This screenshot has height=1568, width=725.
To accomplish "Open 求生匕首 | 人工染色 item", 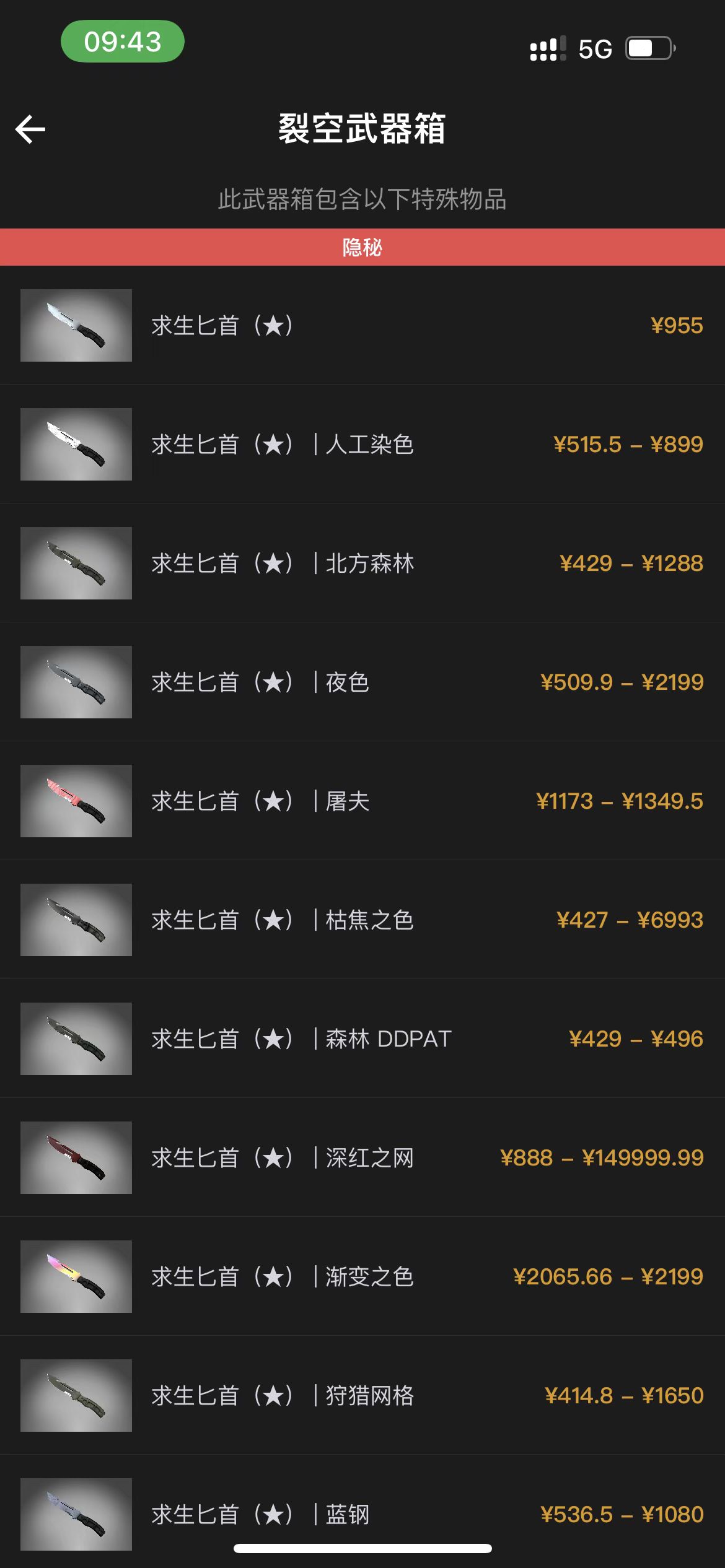I will click(x=362, y=445).
